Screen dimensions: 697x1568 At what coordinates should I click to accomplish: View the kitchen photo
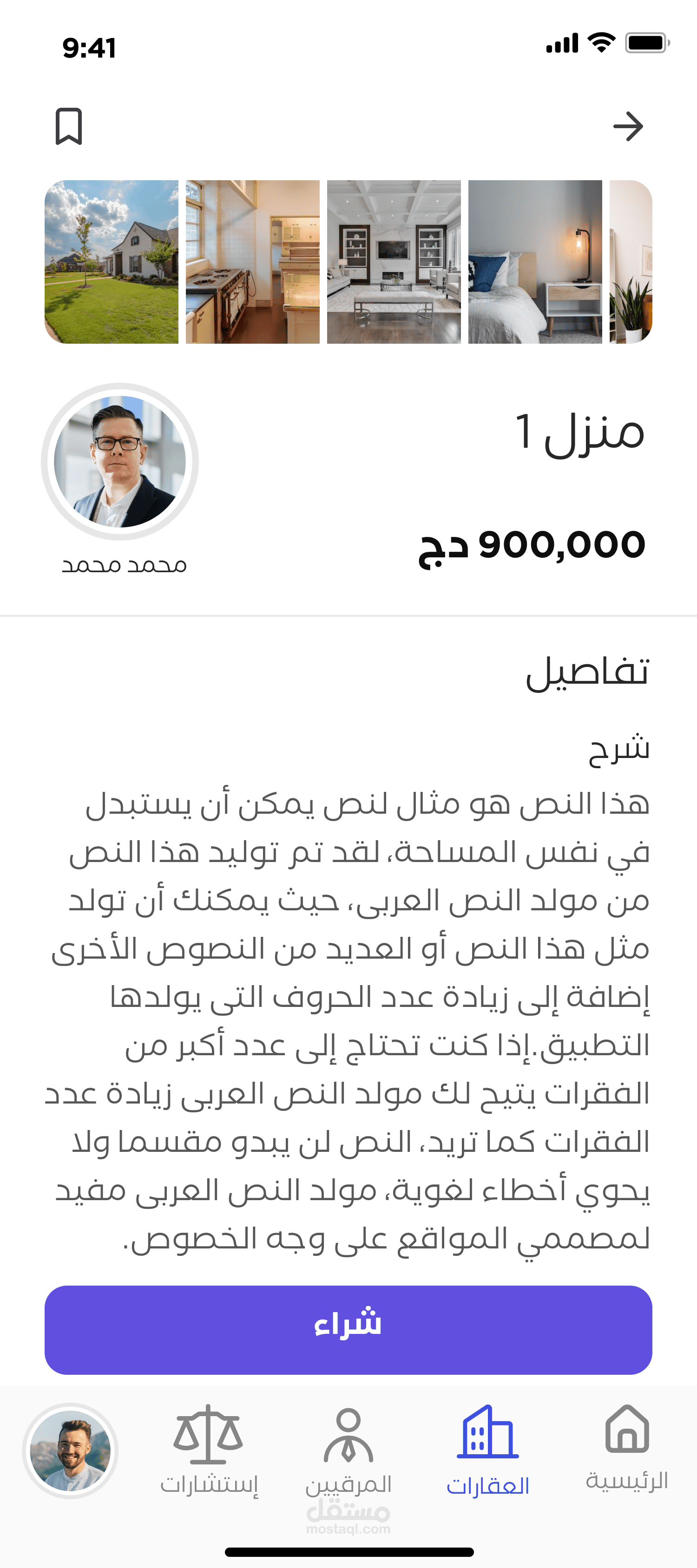pyautogui.click(x=253, y=262)
